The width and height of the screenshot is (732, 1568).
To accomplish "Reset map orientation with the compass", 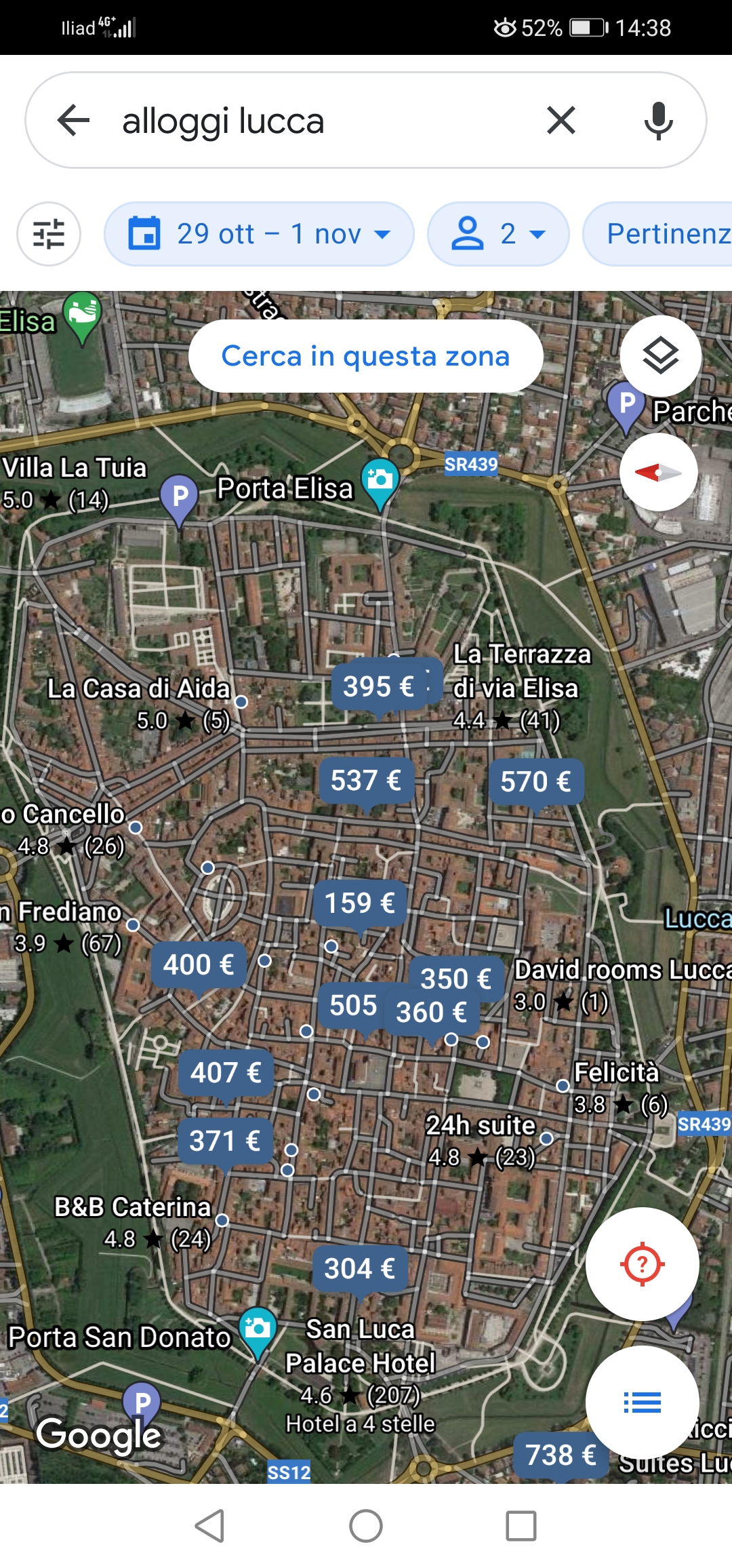I will click(x=659, y=472).
